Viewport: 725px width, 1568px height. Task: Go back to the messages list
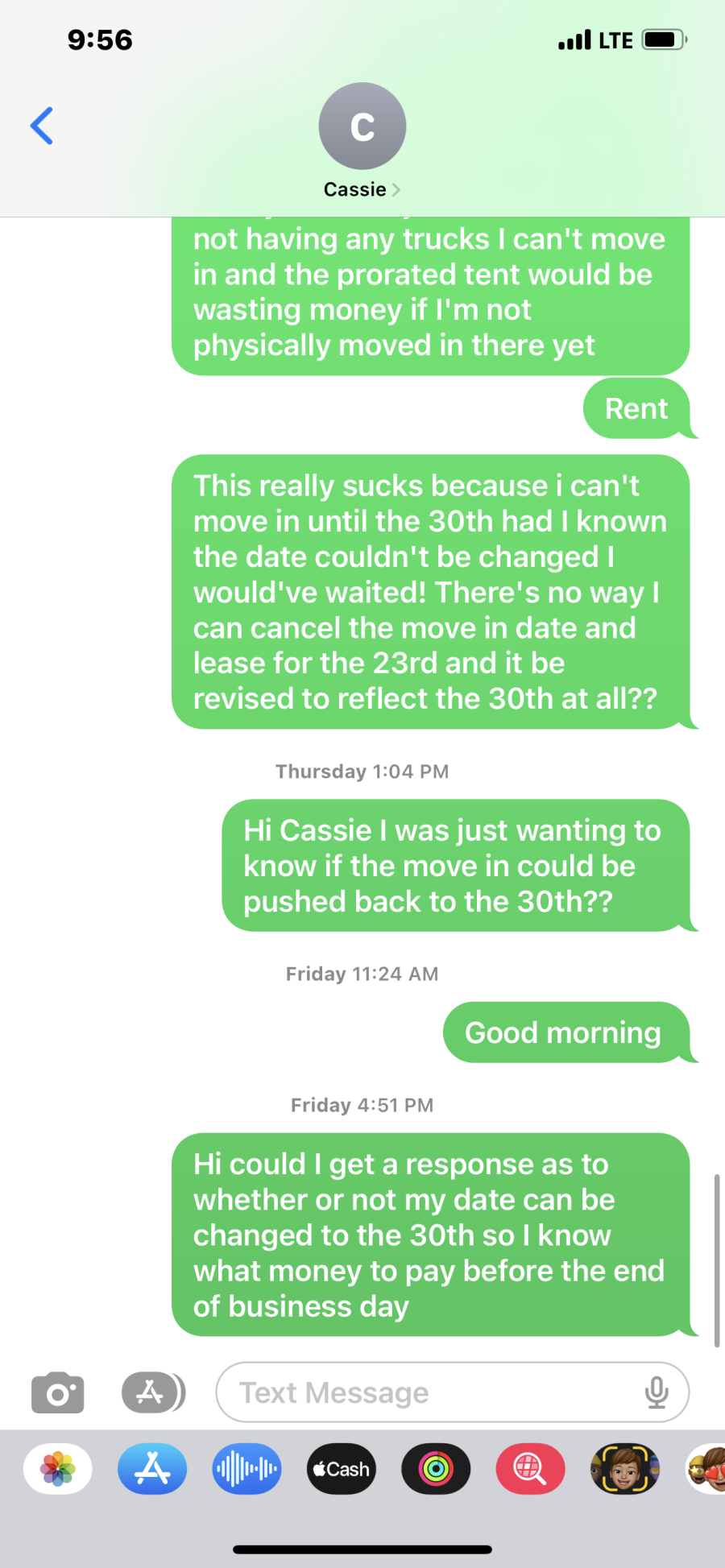click(42, 126)
